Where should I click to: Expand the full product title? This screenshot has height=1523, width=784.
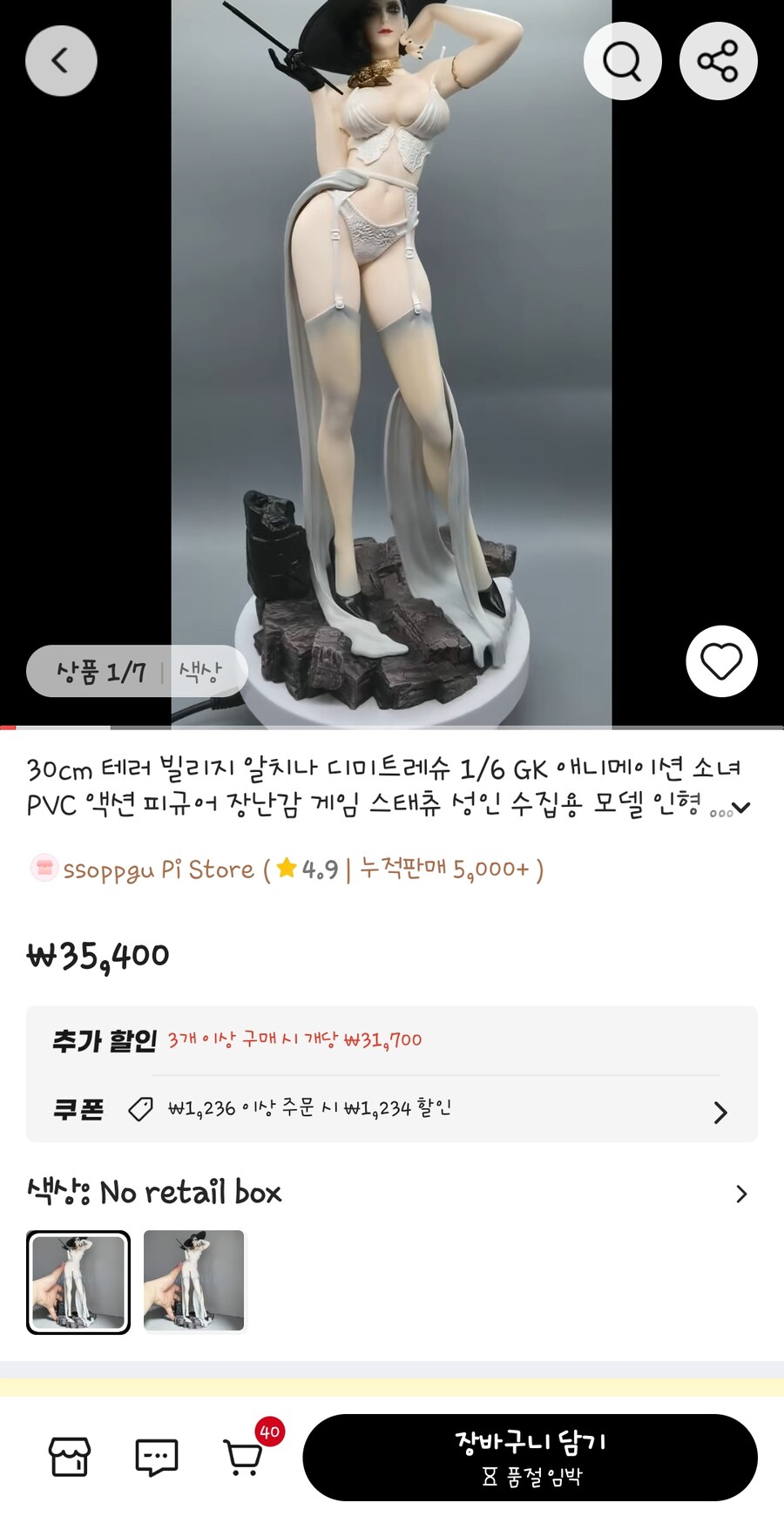pos(741,808)
